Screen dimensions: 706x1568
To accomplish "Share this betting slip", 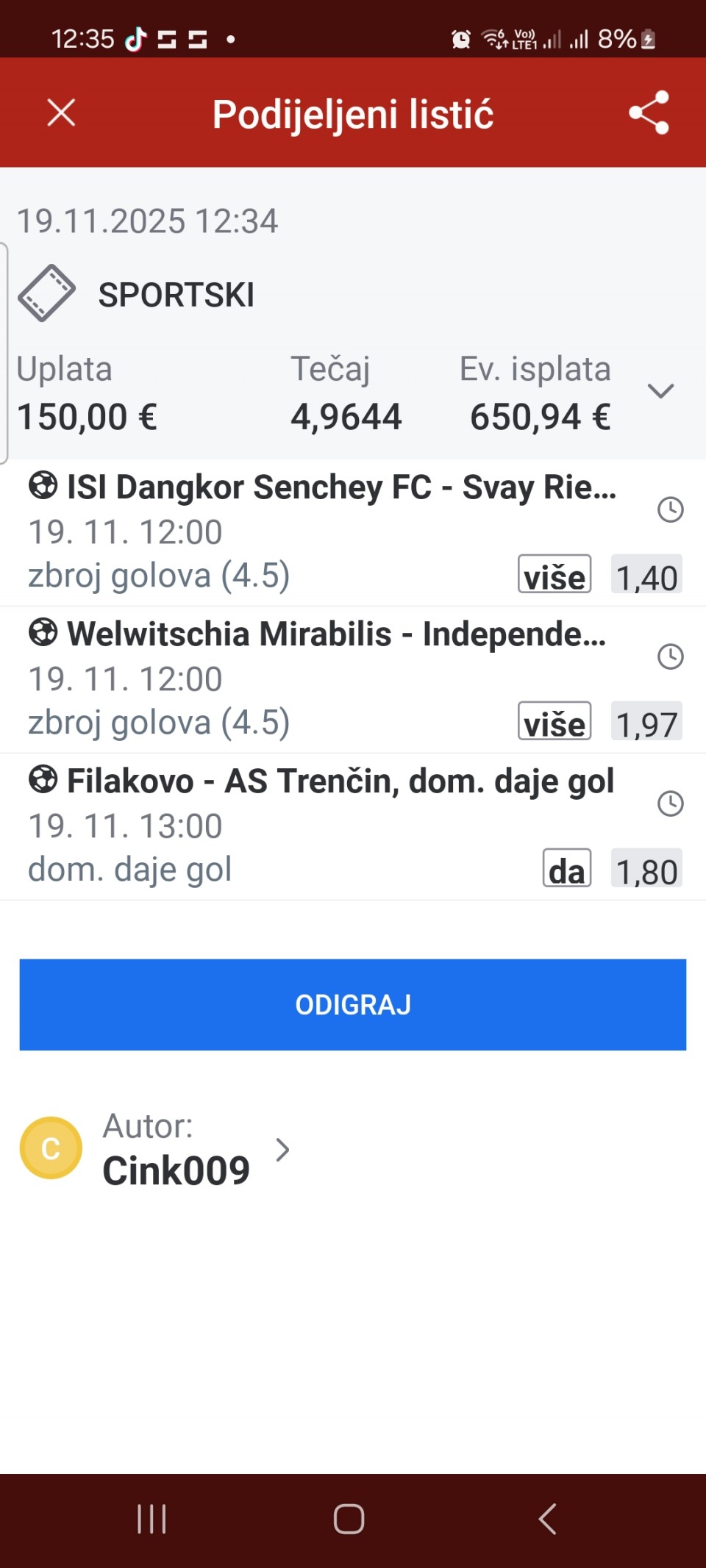I will tap(649, 113).
